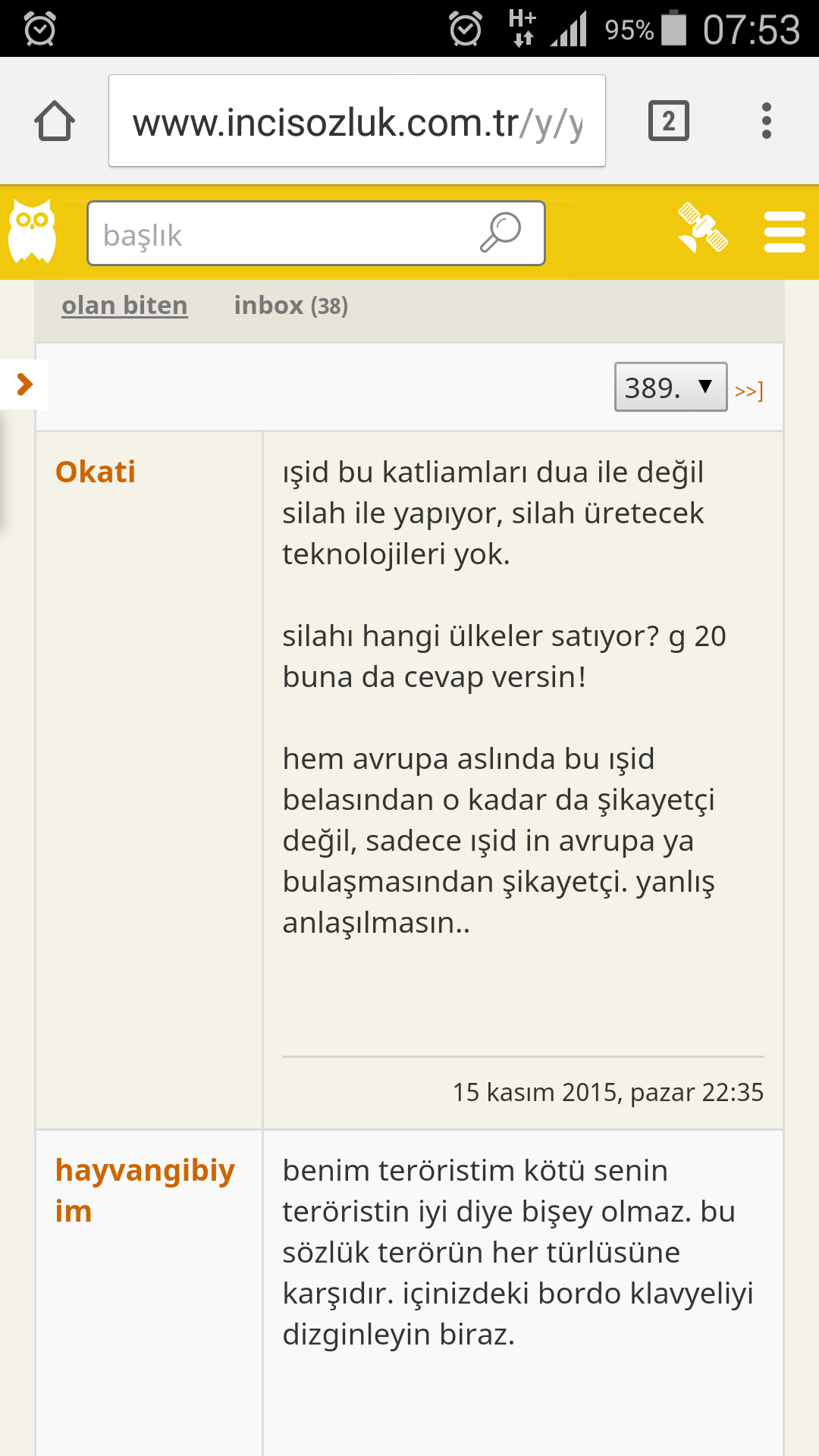
Task: Jump to the last page link
Action: [x=748, y=391]
